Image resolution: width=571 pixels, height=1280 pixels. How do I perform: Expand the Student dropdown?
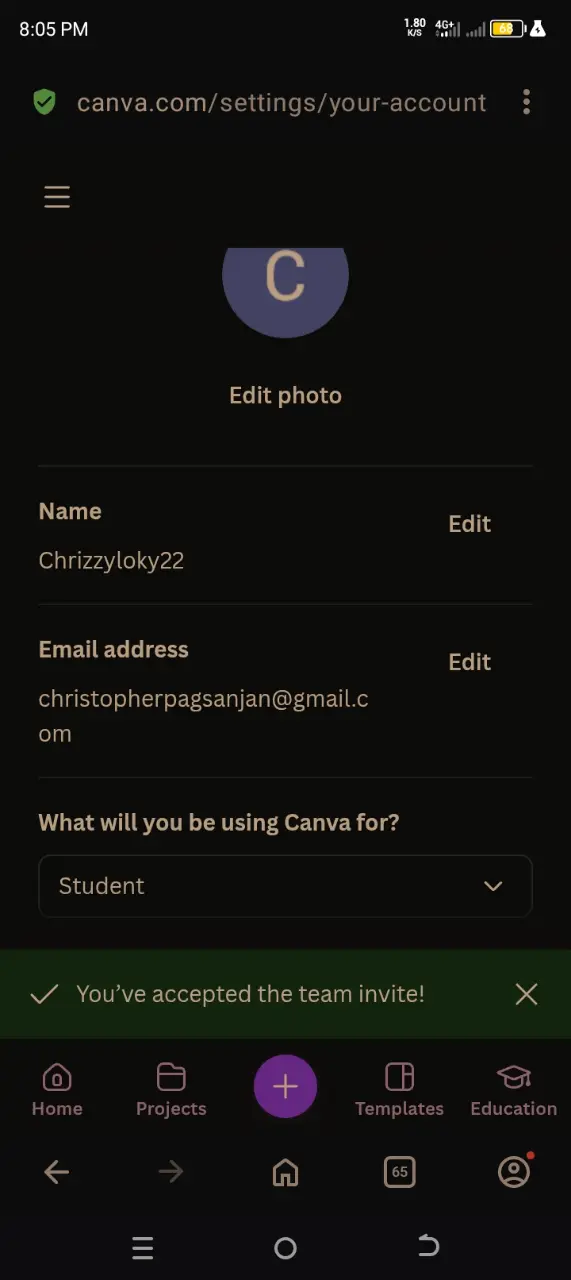pyautogui.click(x=285, y=886)
